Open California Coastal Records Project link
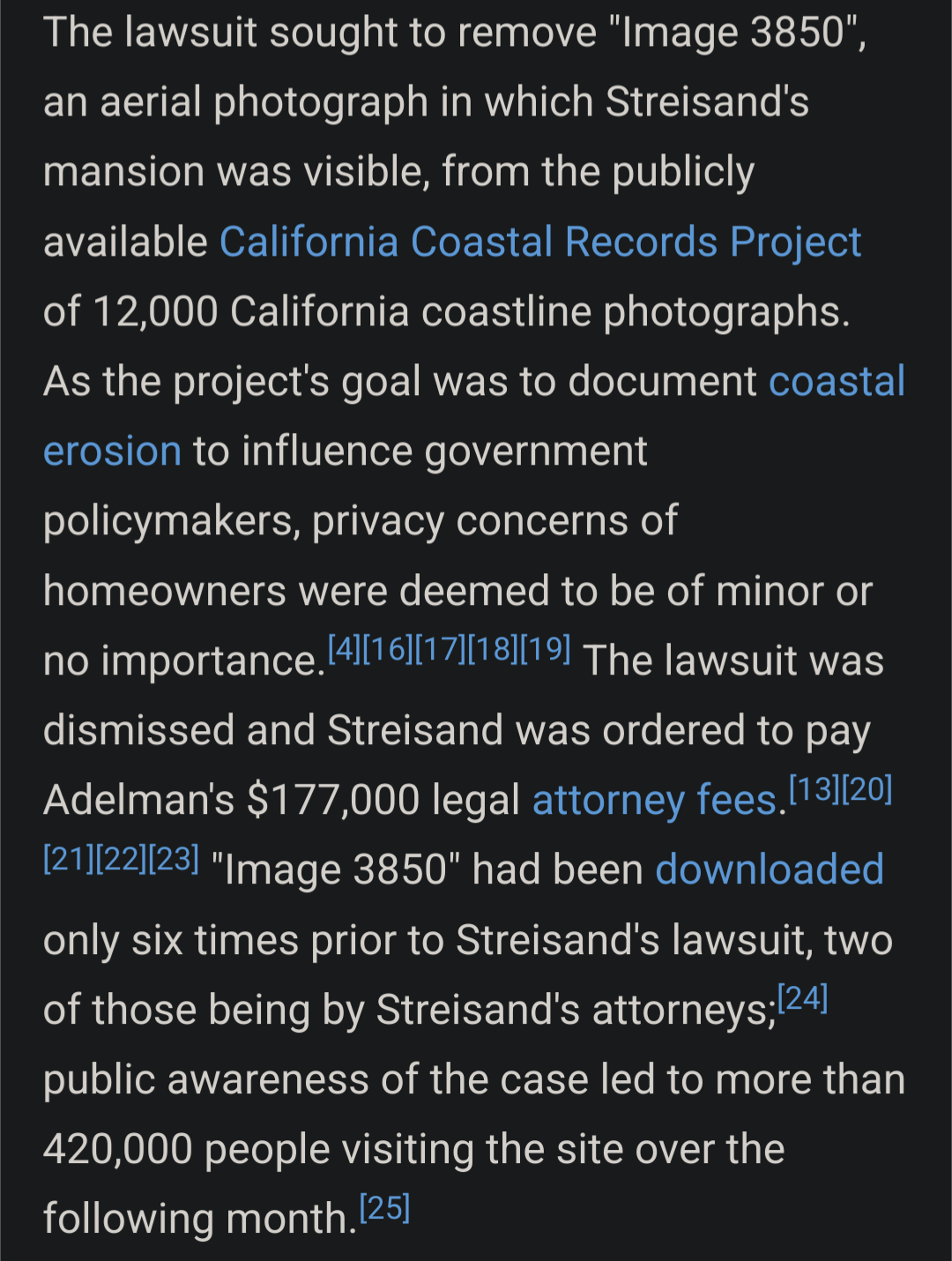952x1261 pixels. [539, 242]
